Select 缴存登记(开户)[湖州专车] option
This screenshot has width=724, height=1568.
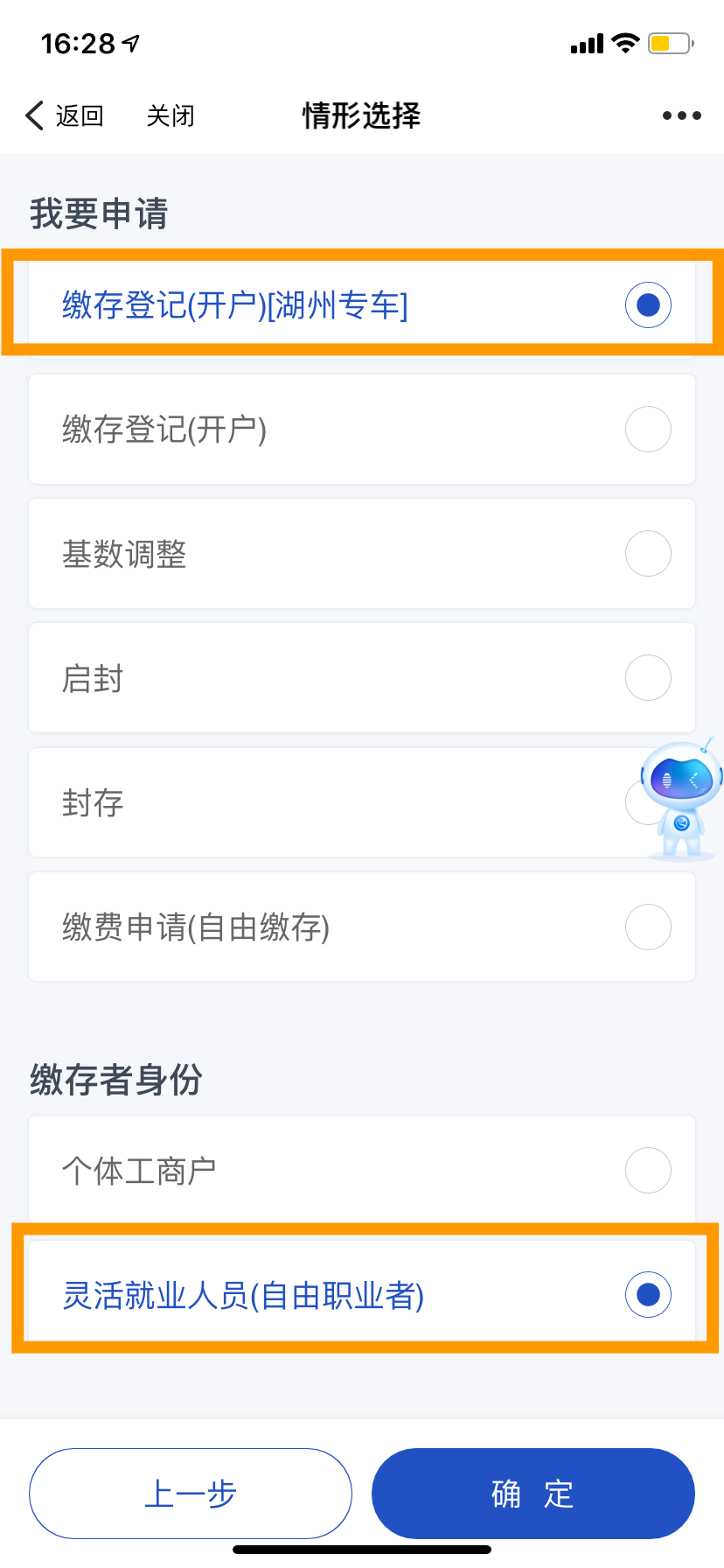(362, 304)
